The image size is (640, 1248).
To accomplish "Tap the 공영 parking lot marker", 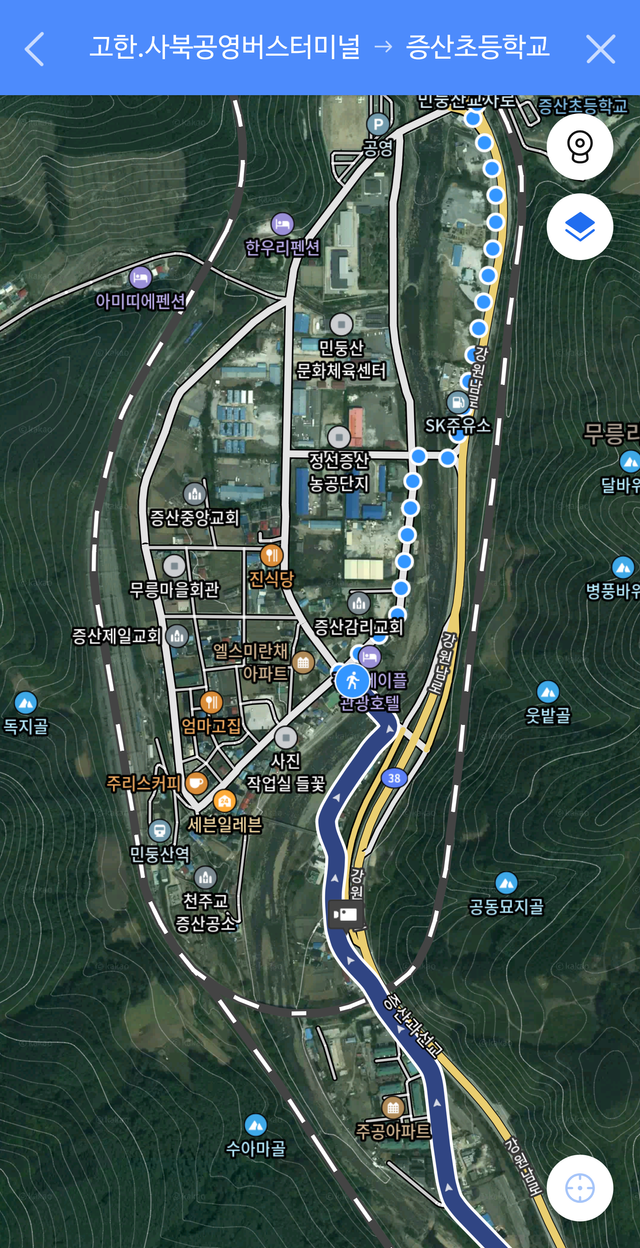I will [x=378, y=125].
